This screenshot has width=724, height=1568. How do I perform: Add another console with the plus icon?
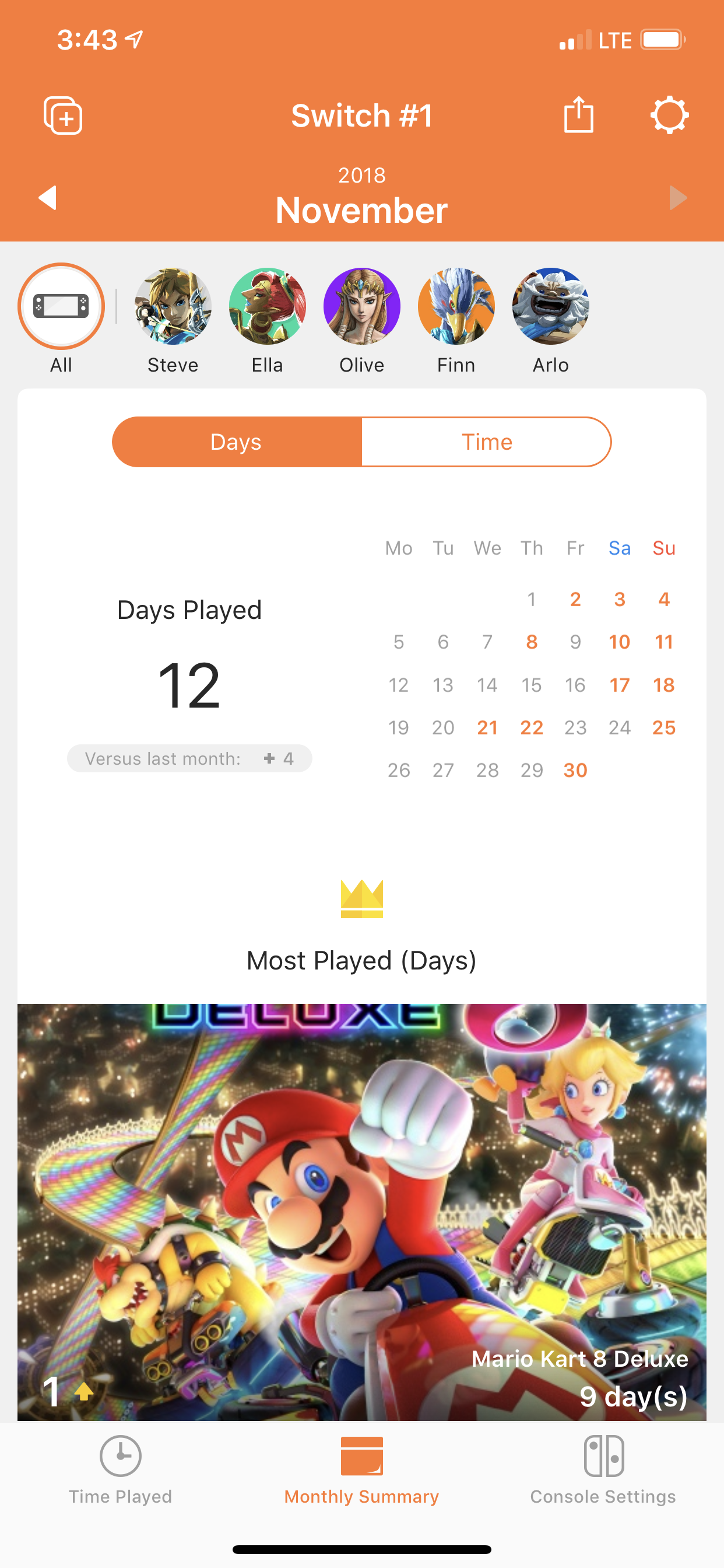tap(63, 115)
